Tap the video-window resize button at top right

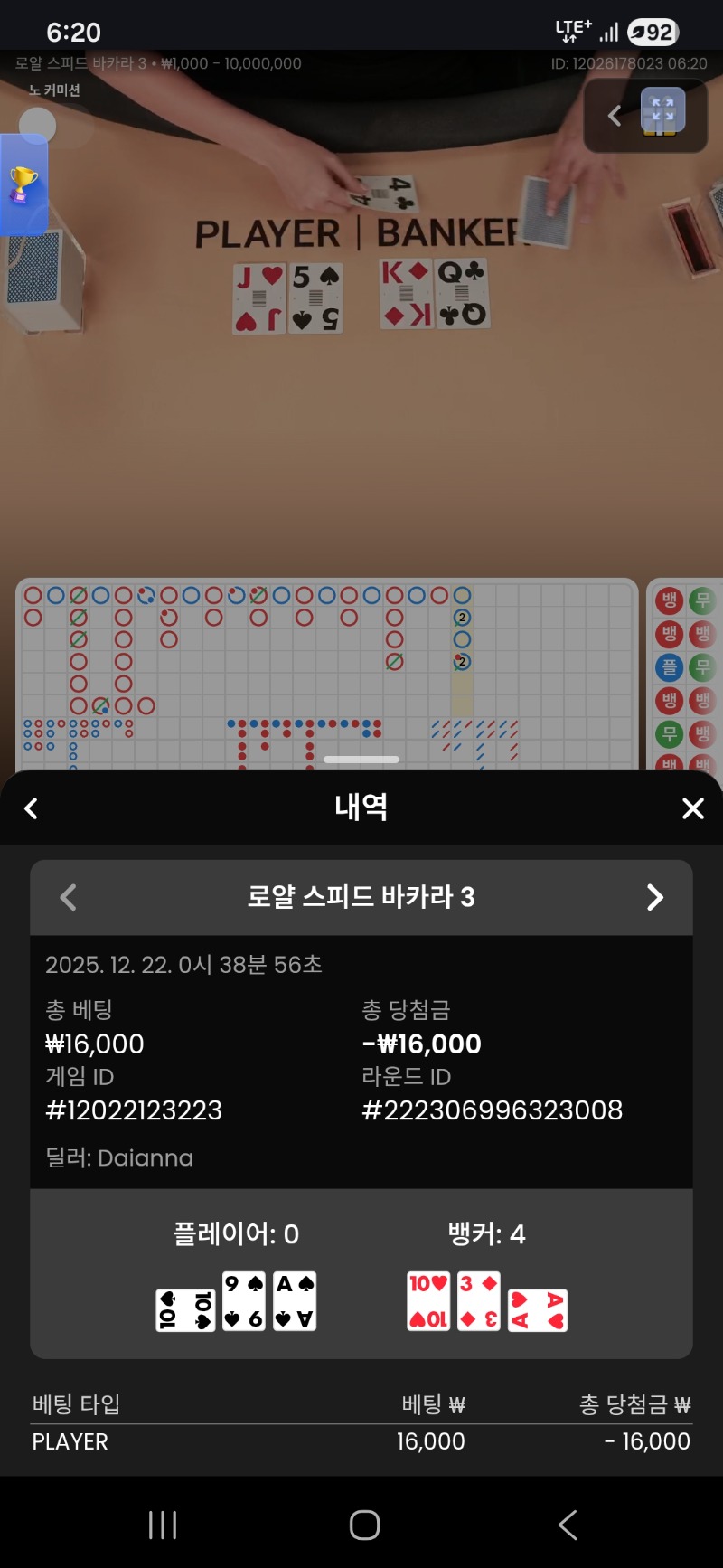[x=662, y=114]
